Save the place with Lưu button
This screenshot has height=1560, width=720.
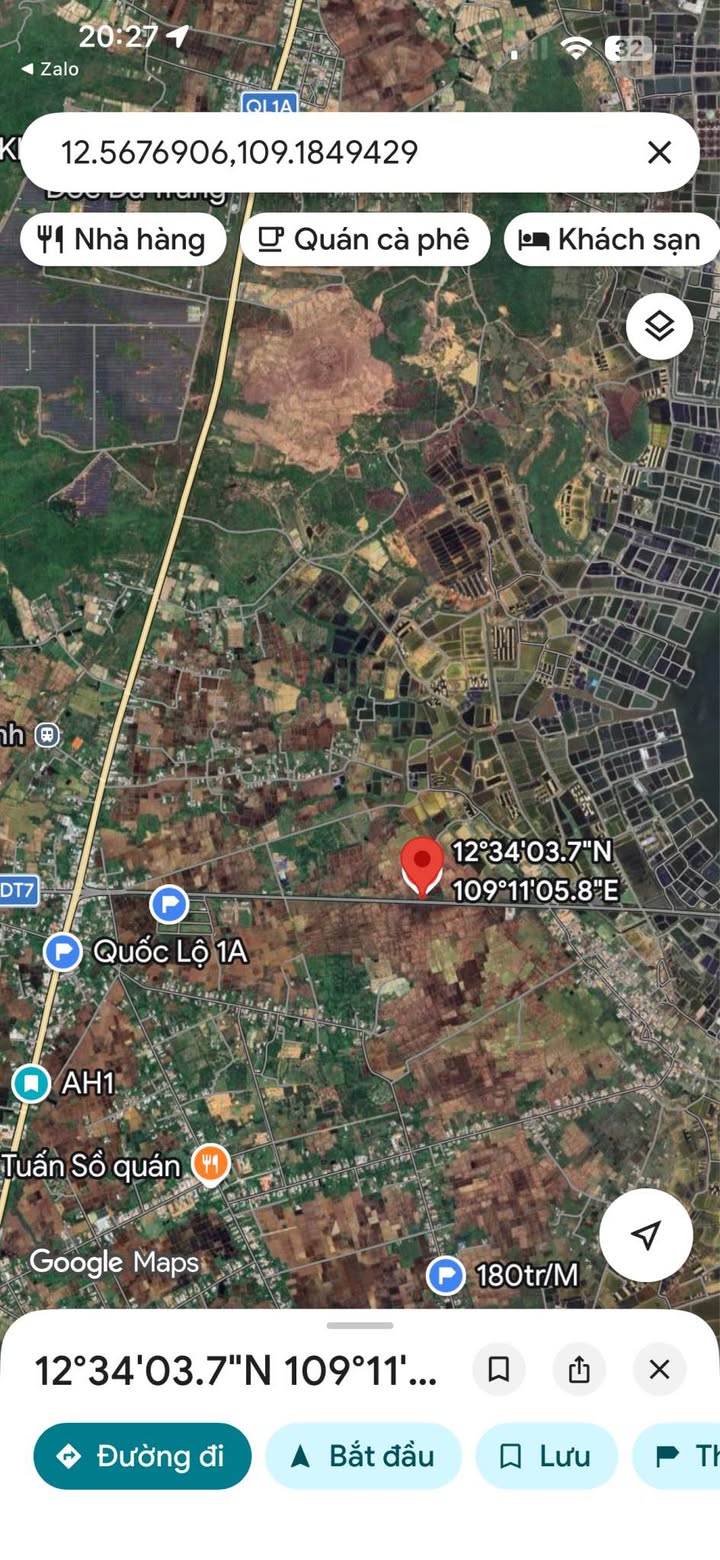(545, 1456)
